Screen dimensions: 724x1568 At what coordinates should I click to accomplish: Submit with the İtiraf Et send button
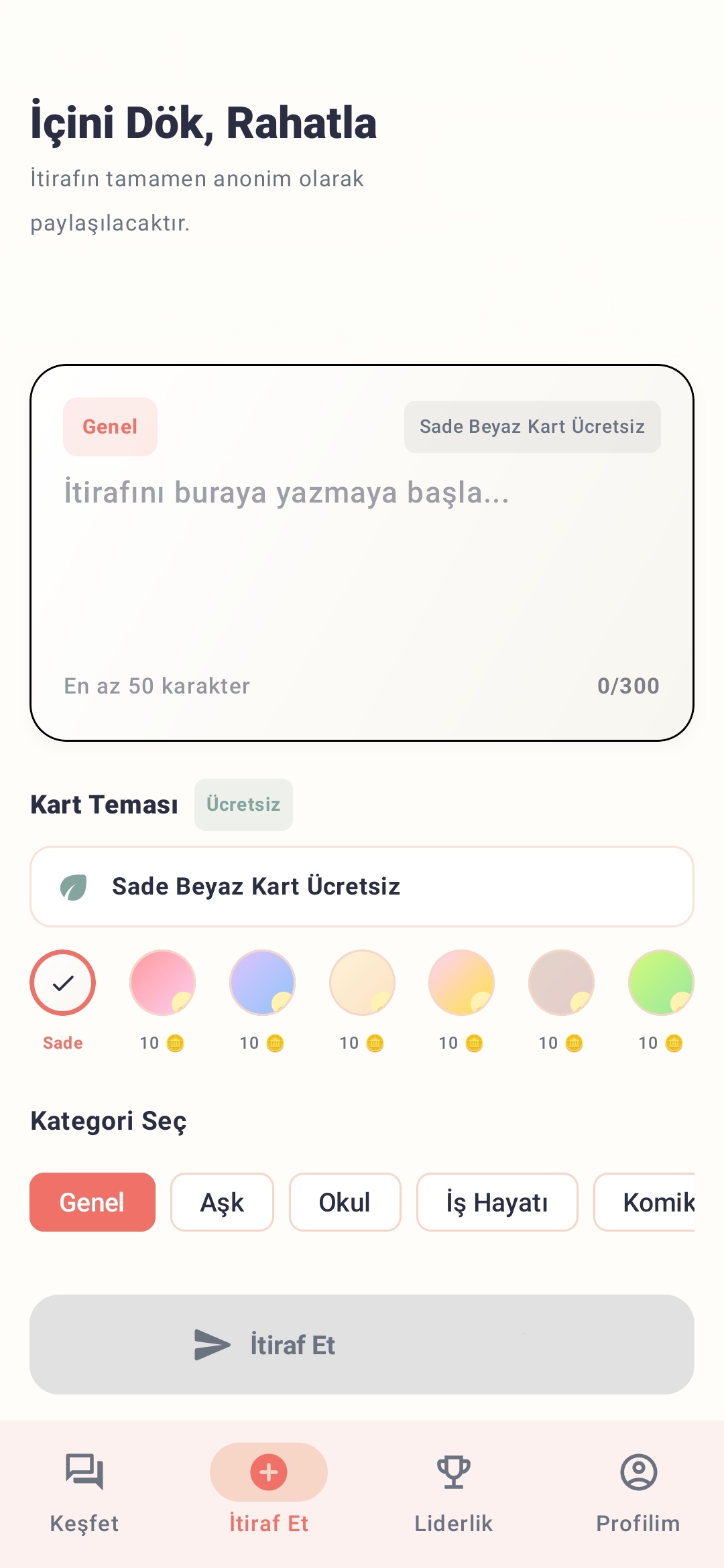tap(362, 1344)
